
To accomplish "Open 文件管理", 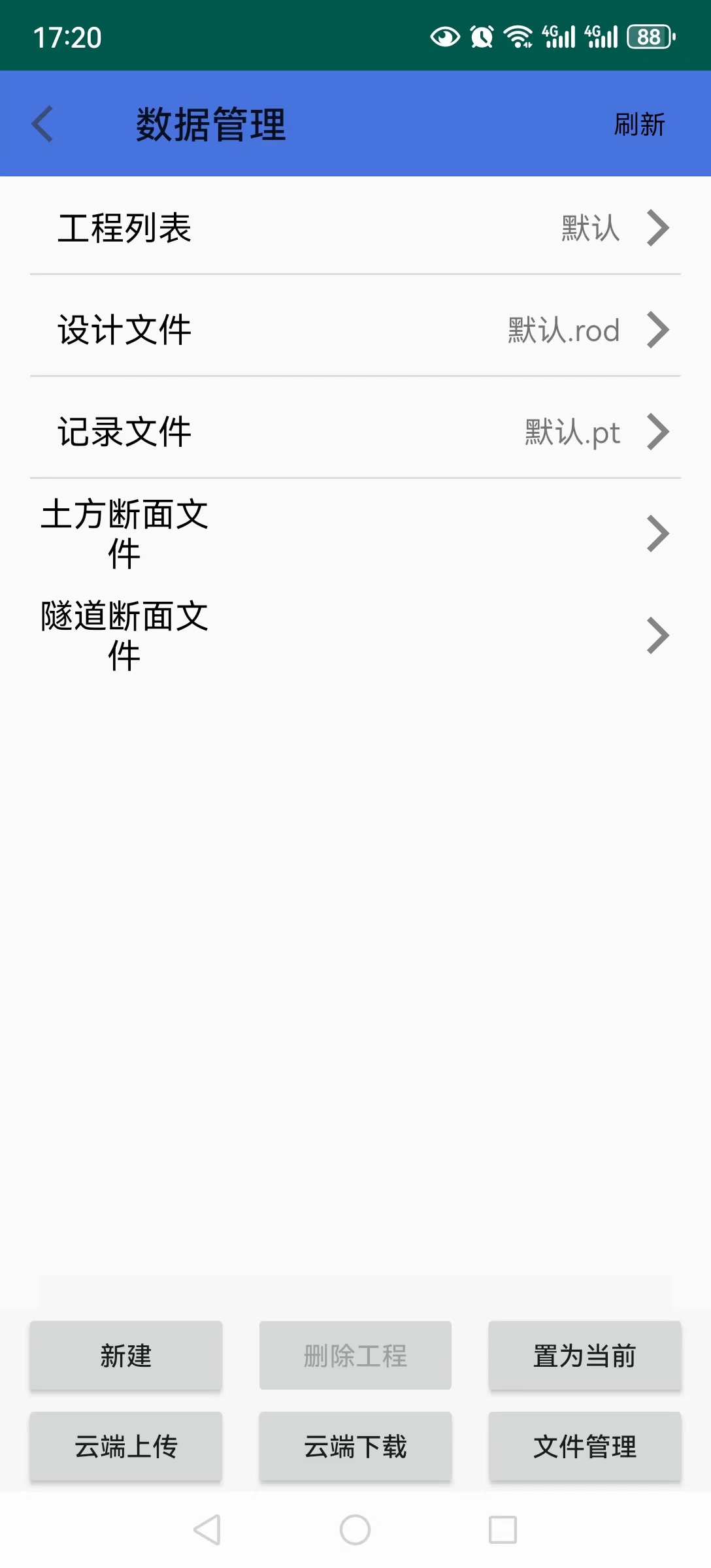I will click(585, 1446).
